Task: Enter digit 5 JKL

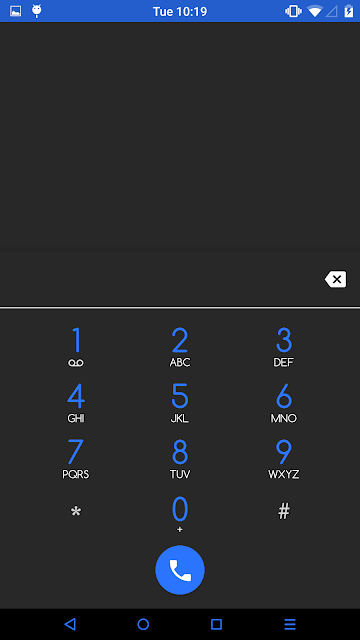Action: 180,403
